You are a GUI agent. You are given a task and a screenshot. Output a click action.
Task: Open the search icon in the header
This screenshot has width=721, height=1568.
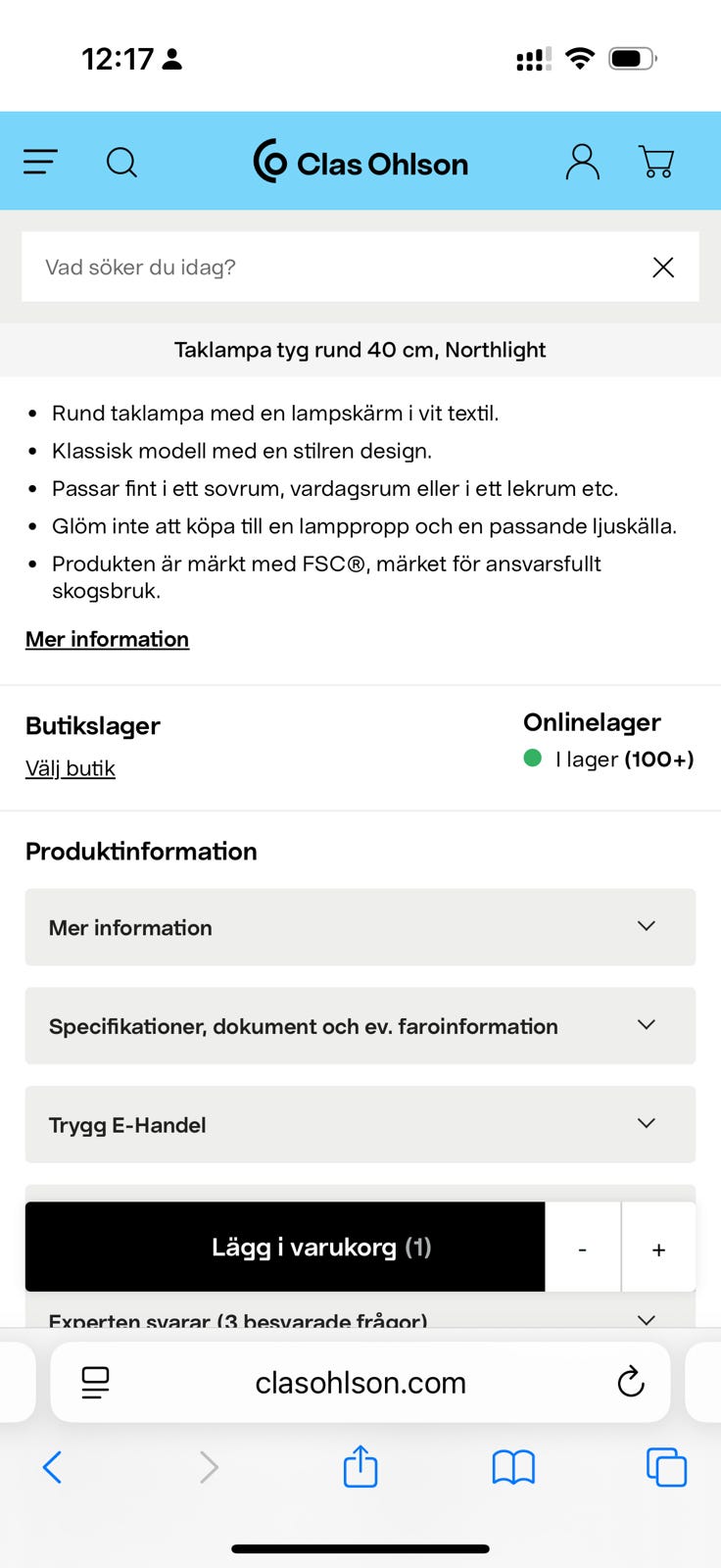point(121,164)
